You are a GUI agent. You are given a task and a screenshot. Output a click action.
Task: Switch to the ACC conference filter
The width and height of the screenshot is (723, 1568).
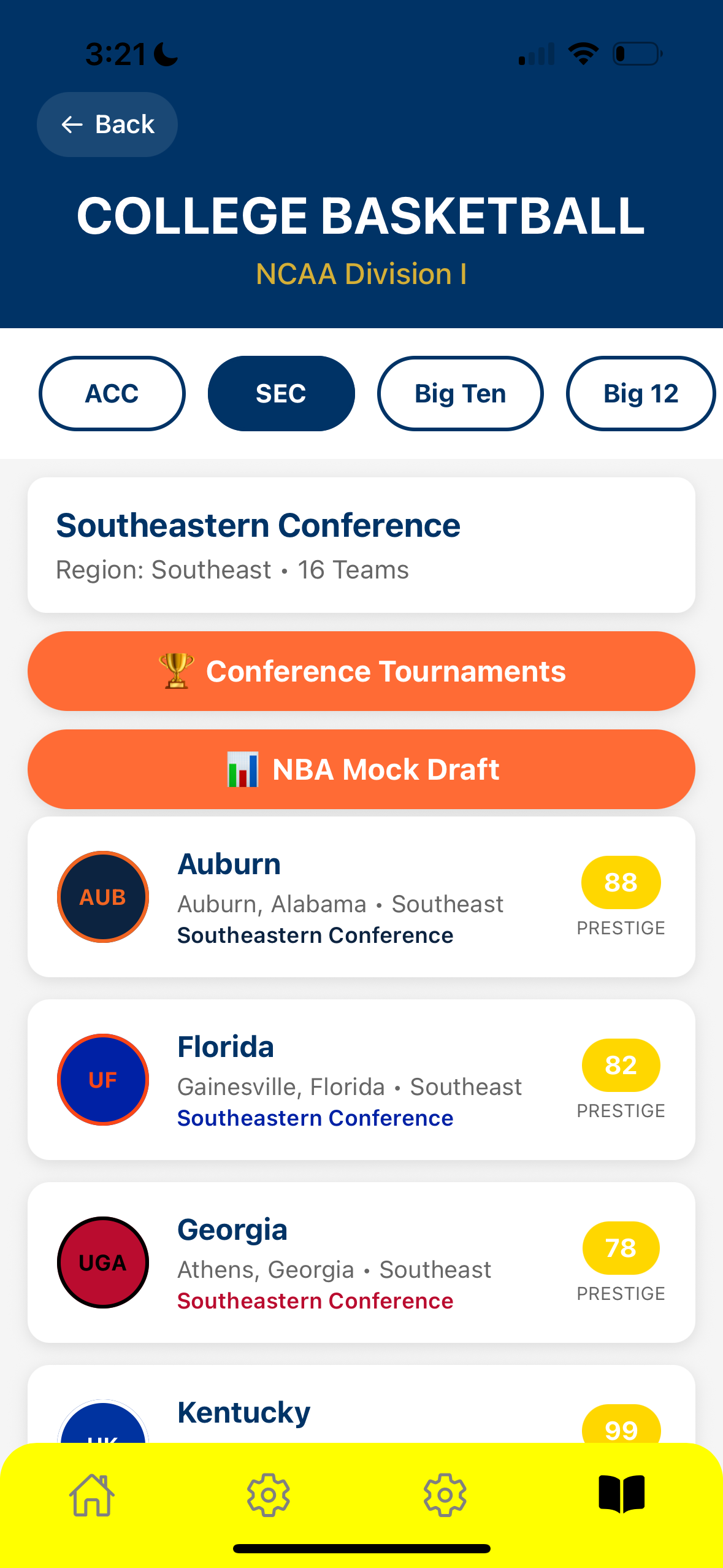point(112,393)
